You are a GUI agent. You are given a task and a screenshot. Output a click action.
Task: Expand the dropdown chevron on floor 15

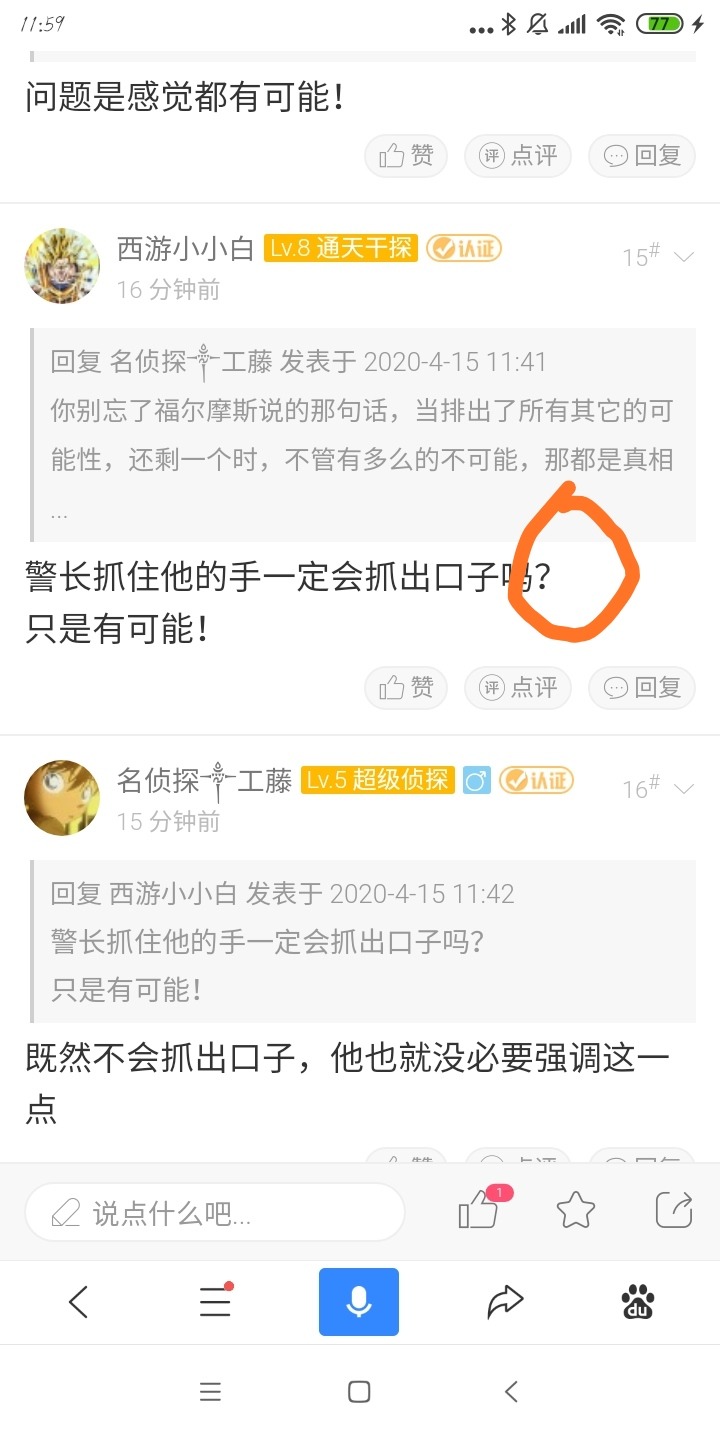click(x=684, y=257)
